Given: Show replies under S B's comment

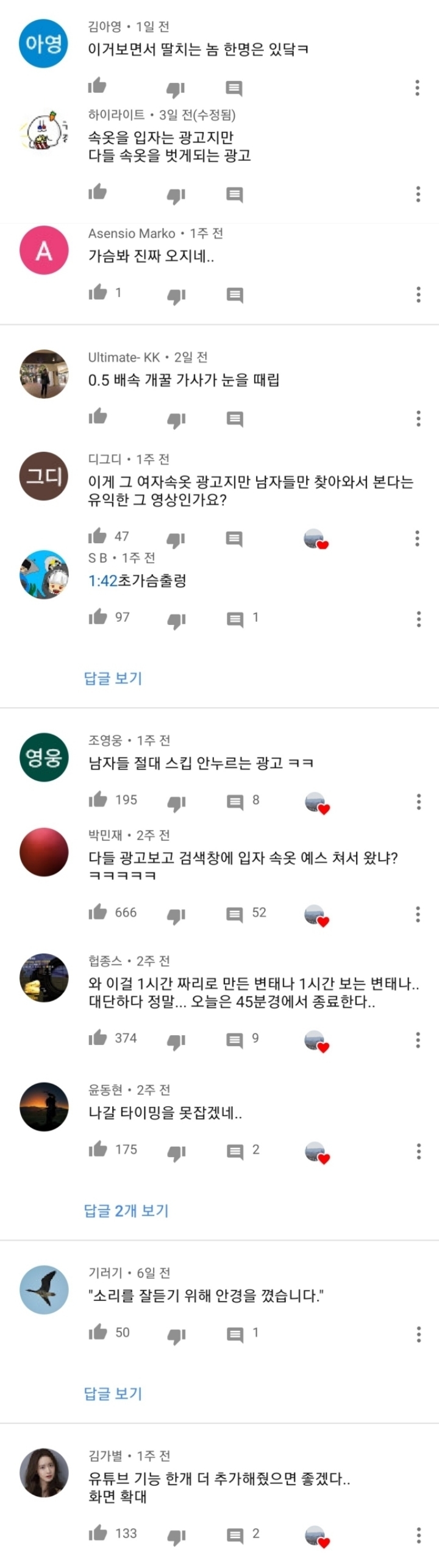Looking at the screenshot, I should [113, 678].
